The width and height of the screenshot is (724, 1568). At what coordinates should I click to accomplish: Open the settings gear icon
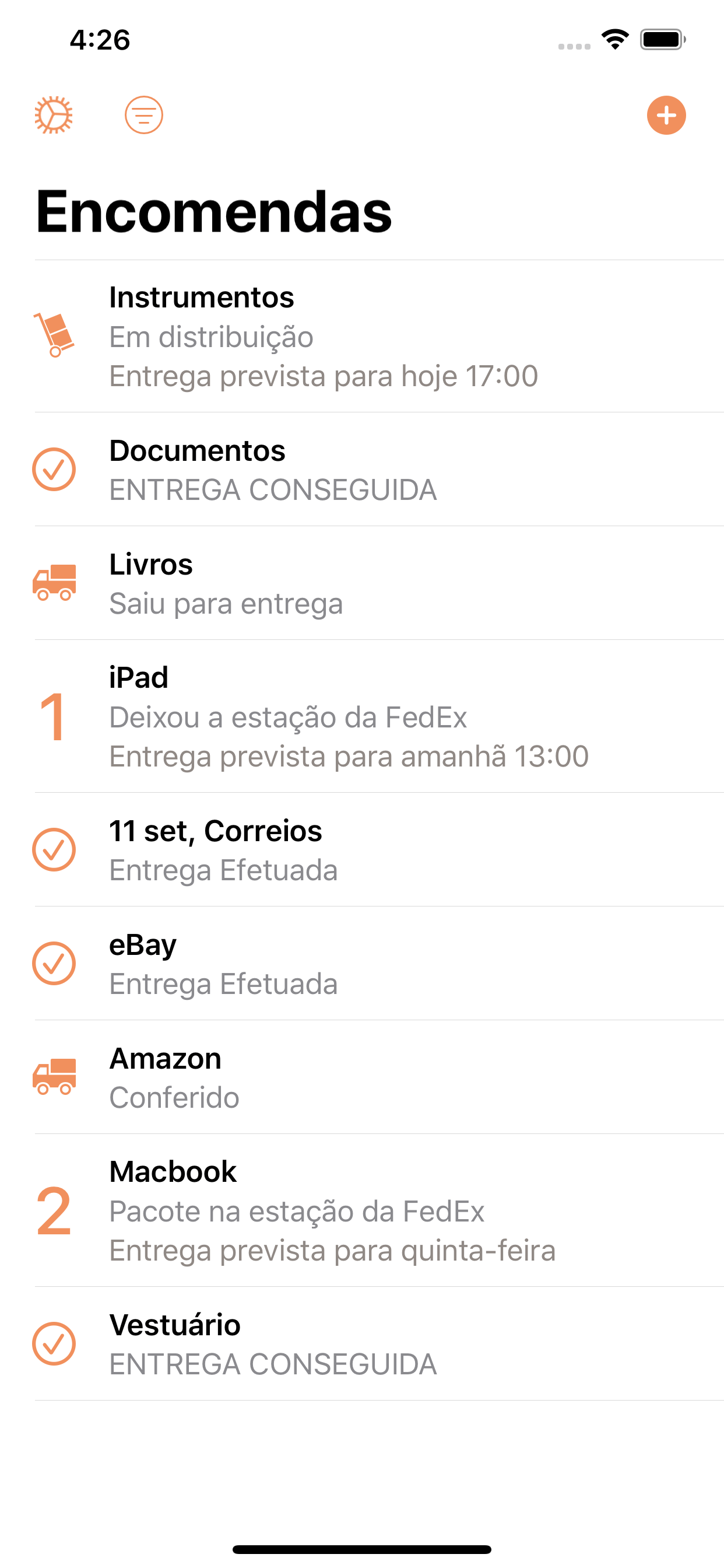(x=54, y=115)
